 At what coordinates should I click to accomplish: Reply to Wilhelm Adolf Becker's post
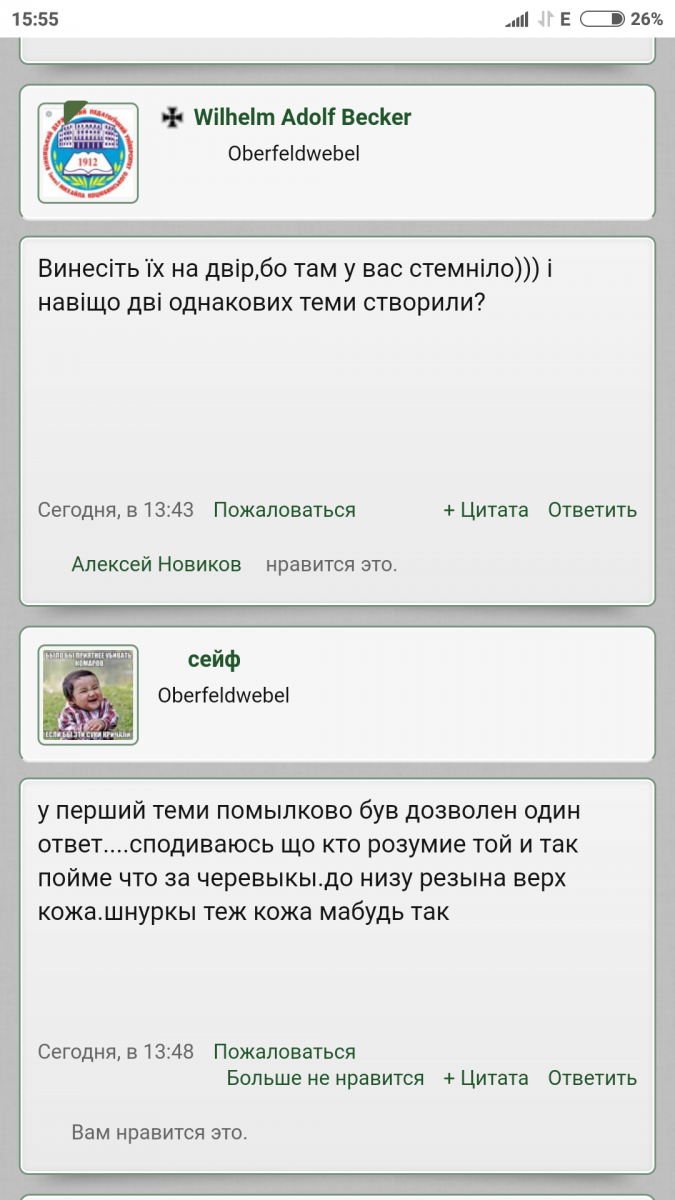(x=592, y=510)
